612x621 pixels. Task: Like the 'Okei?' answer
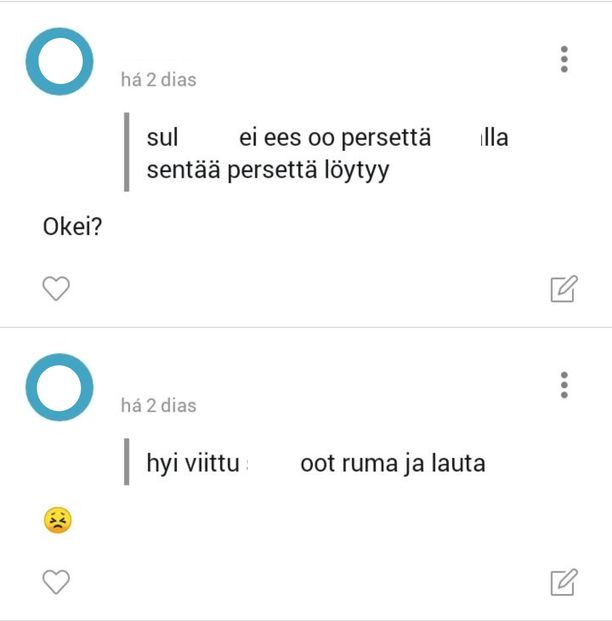56,289
